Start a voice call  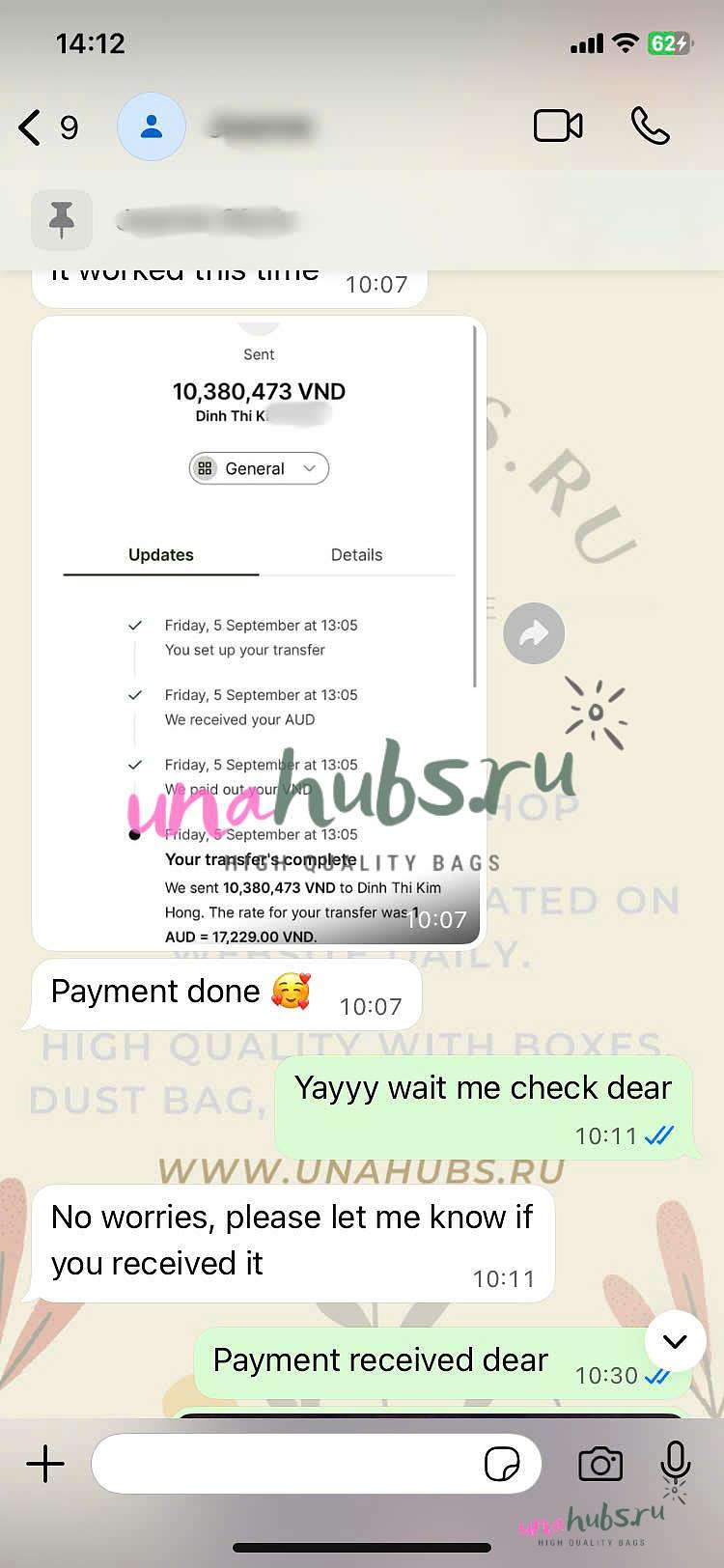[x=650, y=126]
